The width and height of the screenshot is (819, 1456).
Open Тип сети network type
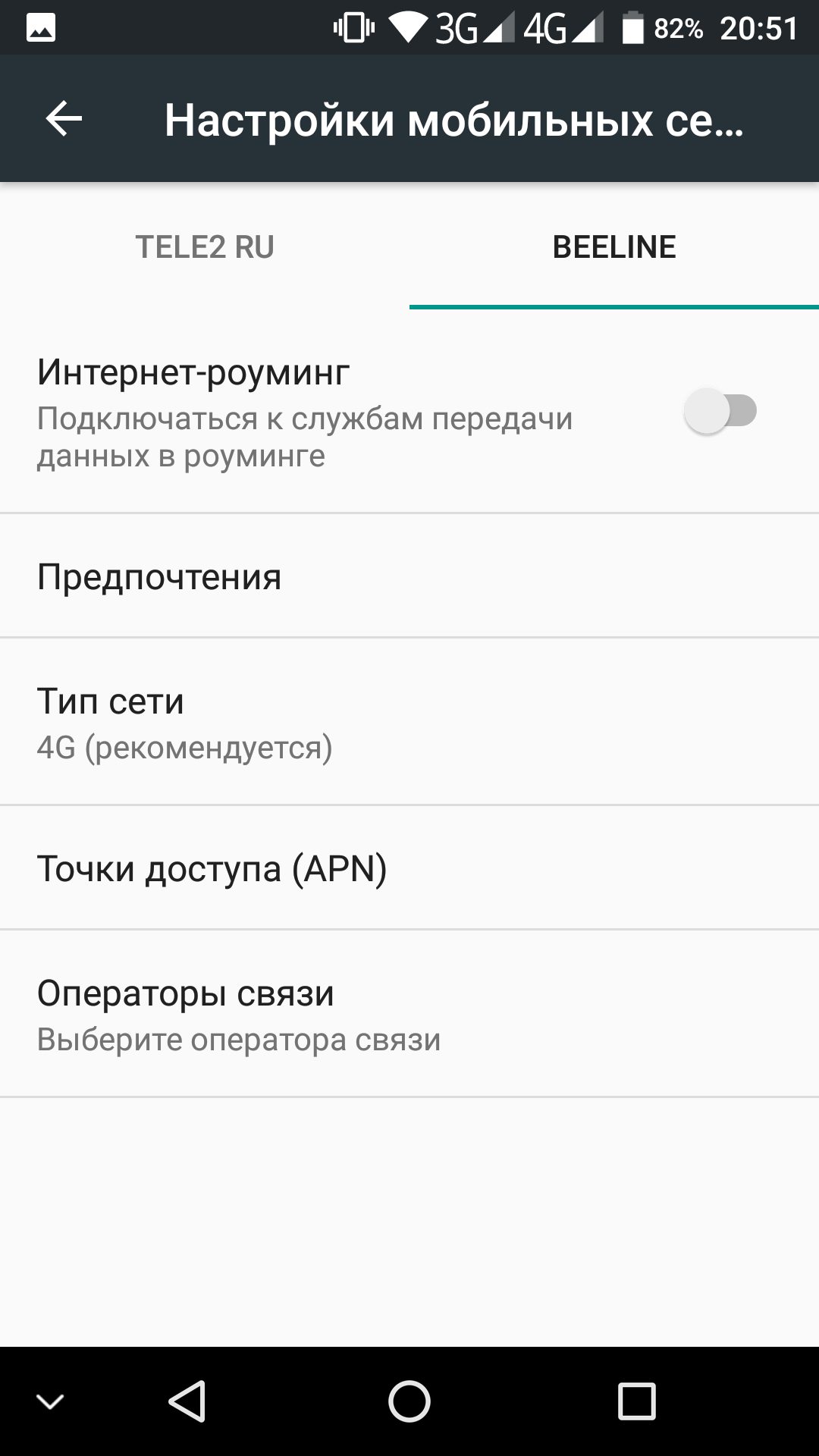tap(409, 722)
